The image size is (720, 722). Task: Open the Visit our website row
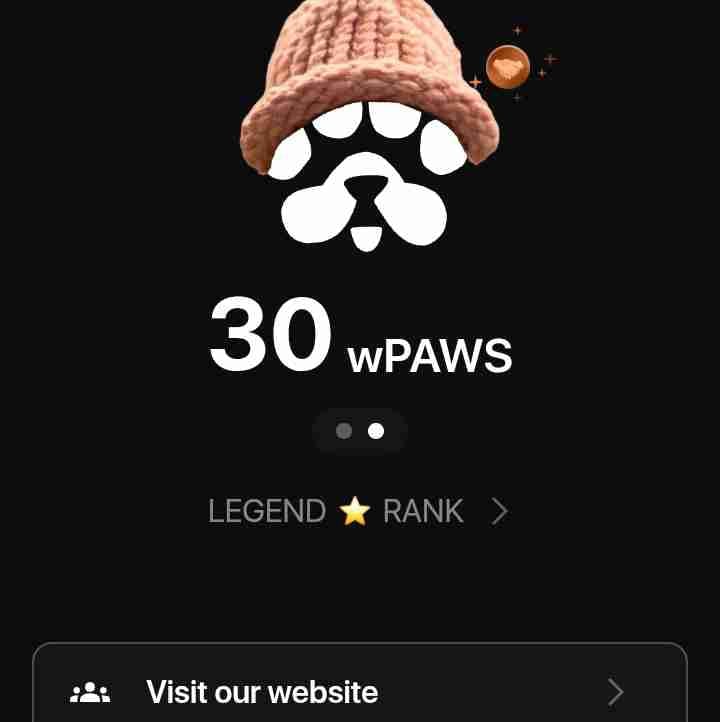pos(360,691)
